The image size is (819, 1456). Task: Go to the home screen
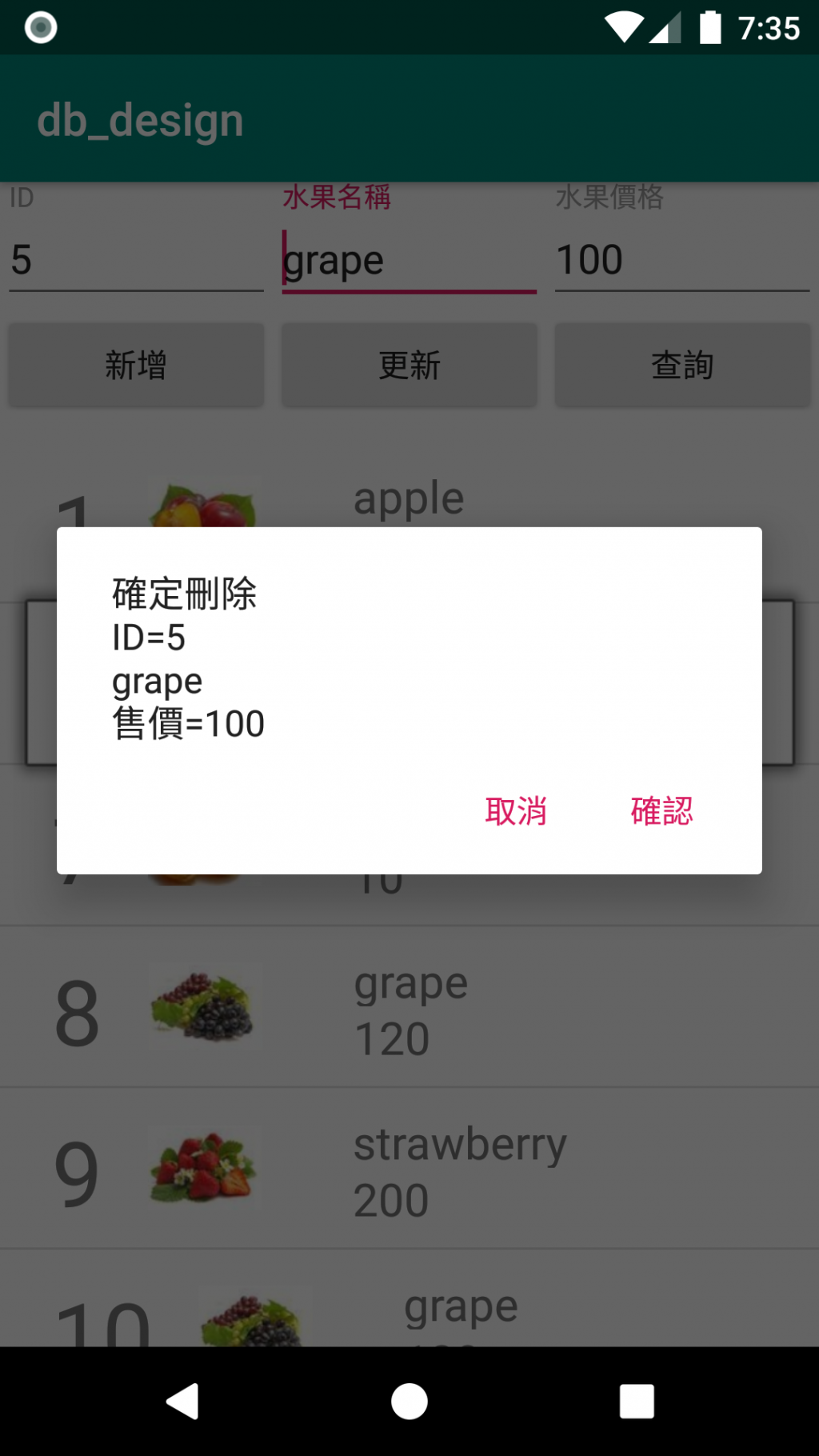[x=409, y=1402]
